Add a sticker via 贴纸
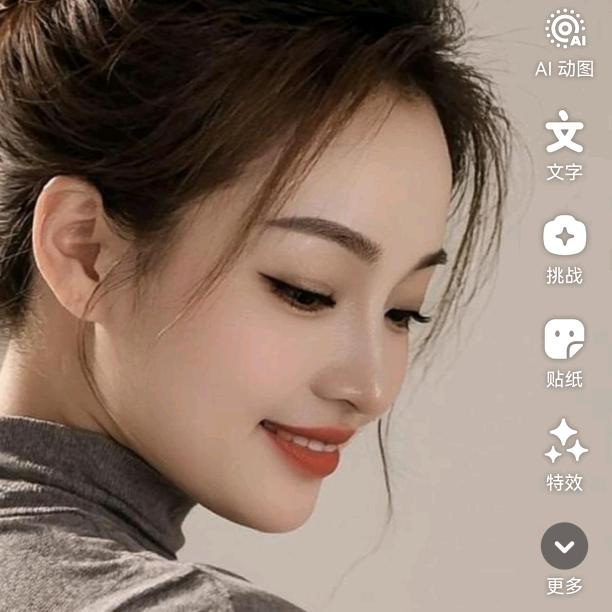The height and width of the screenshot is (612, 612). coord(565,340)
